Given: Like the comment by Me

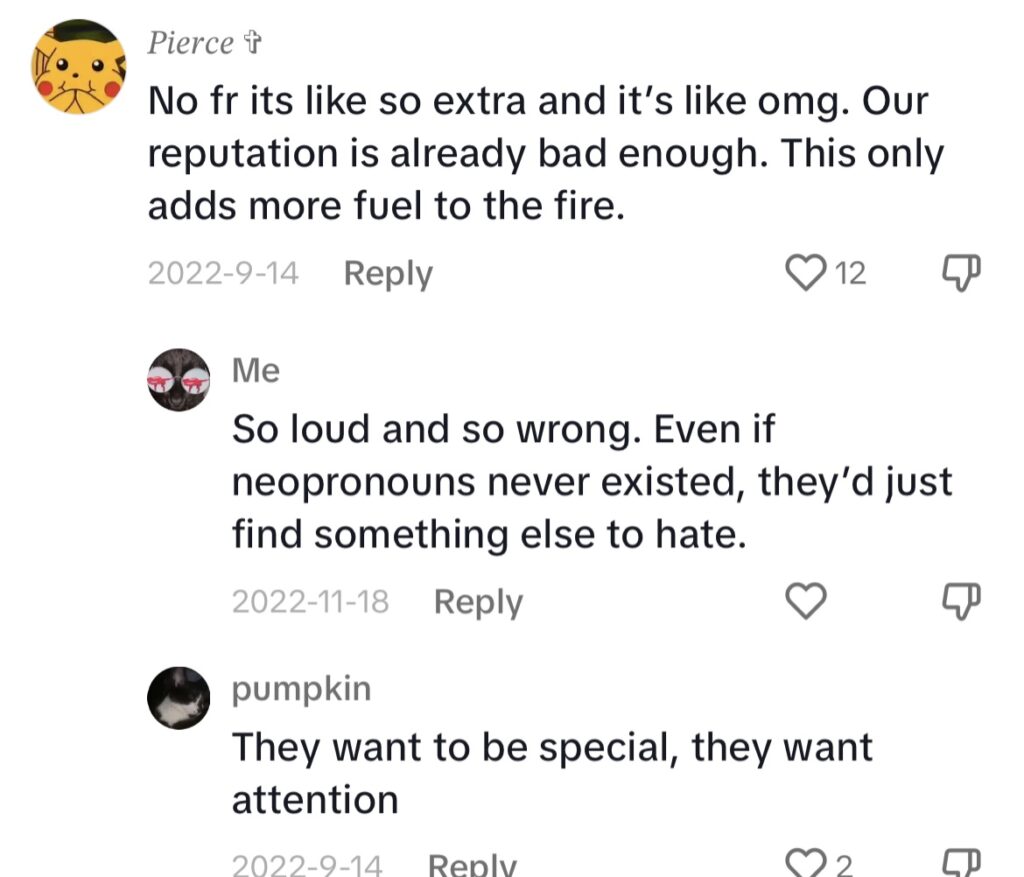Looking at the screenshot, I should 807,601.
